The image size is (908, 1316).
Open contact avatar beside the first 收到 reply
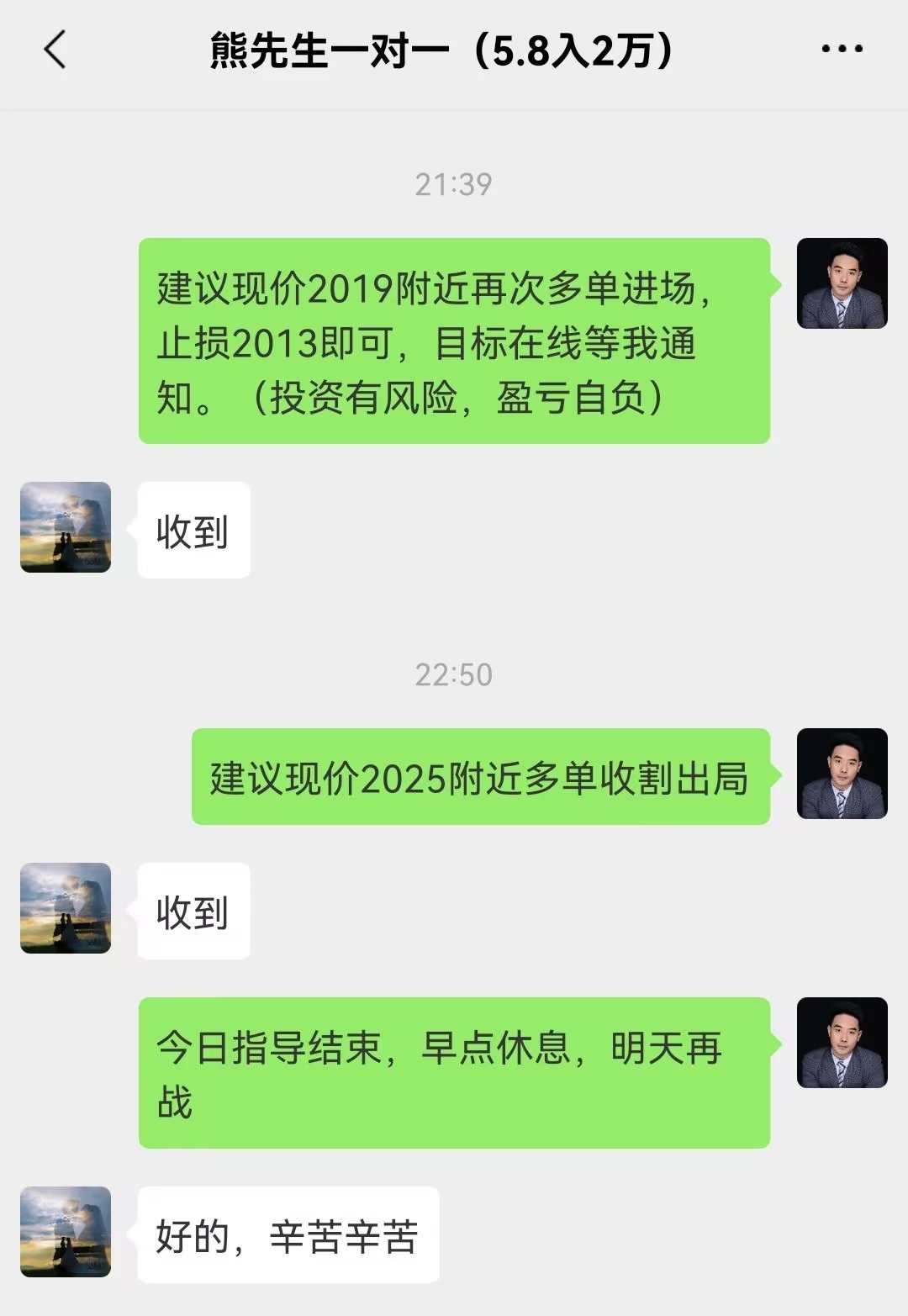(x=66, y=527)
